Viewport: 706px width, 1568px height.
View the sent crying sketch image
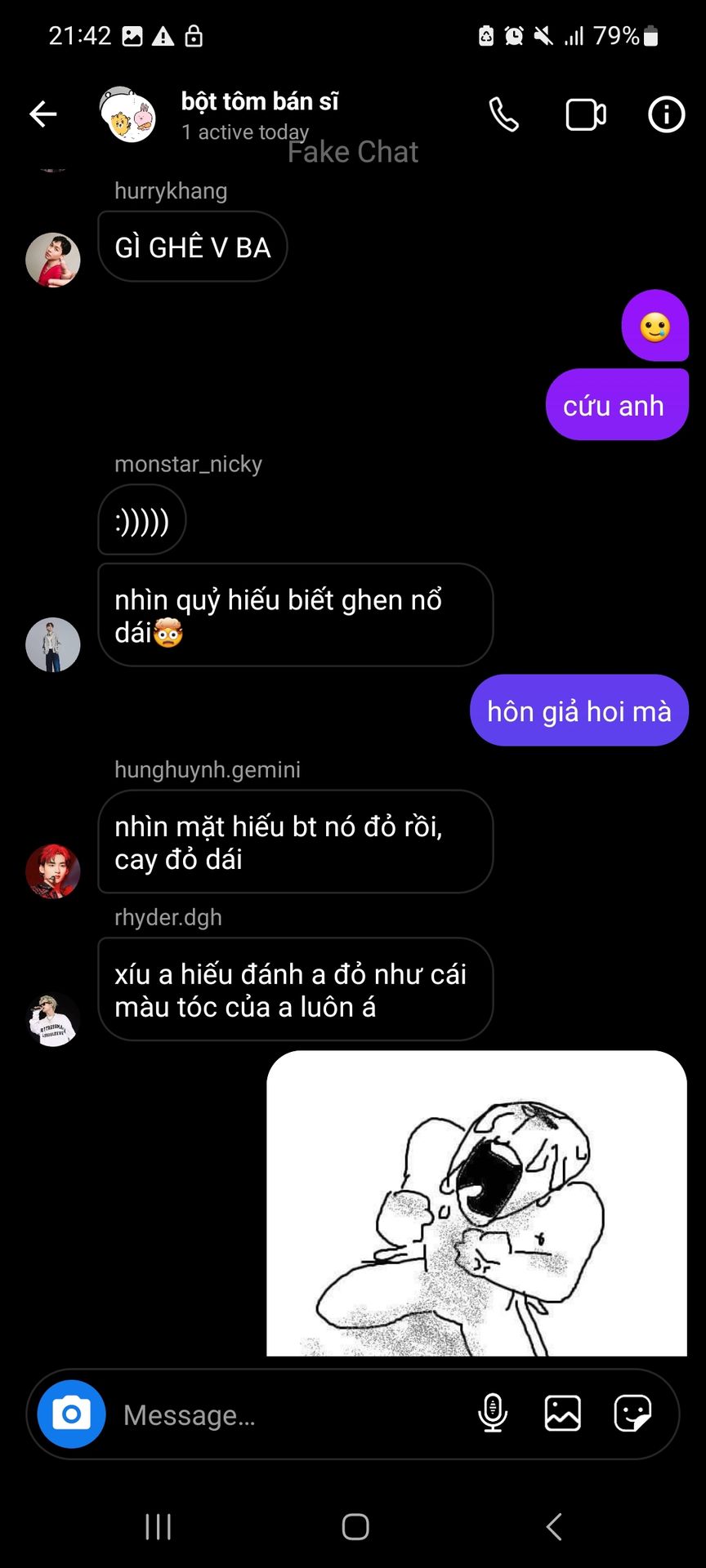pos(476,1202)
